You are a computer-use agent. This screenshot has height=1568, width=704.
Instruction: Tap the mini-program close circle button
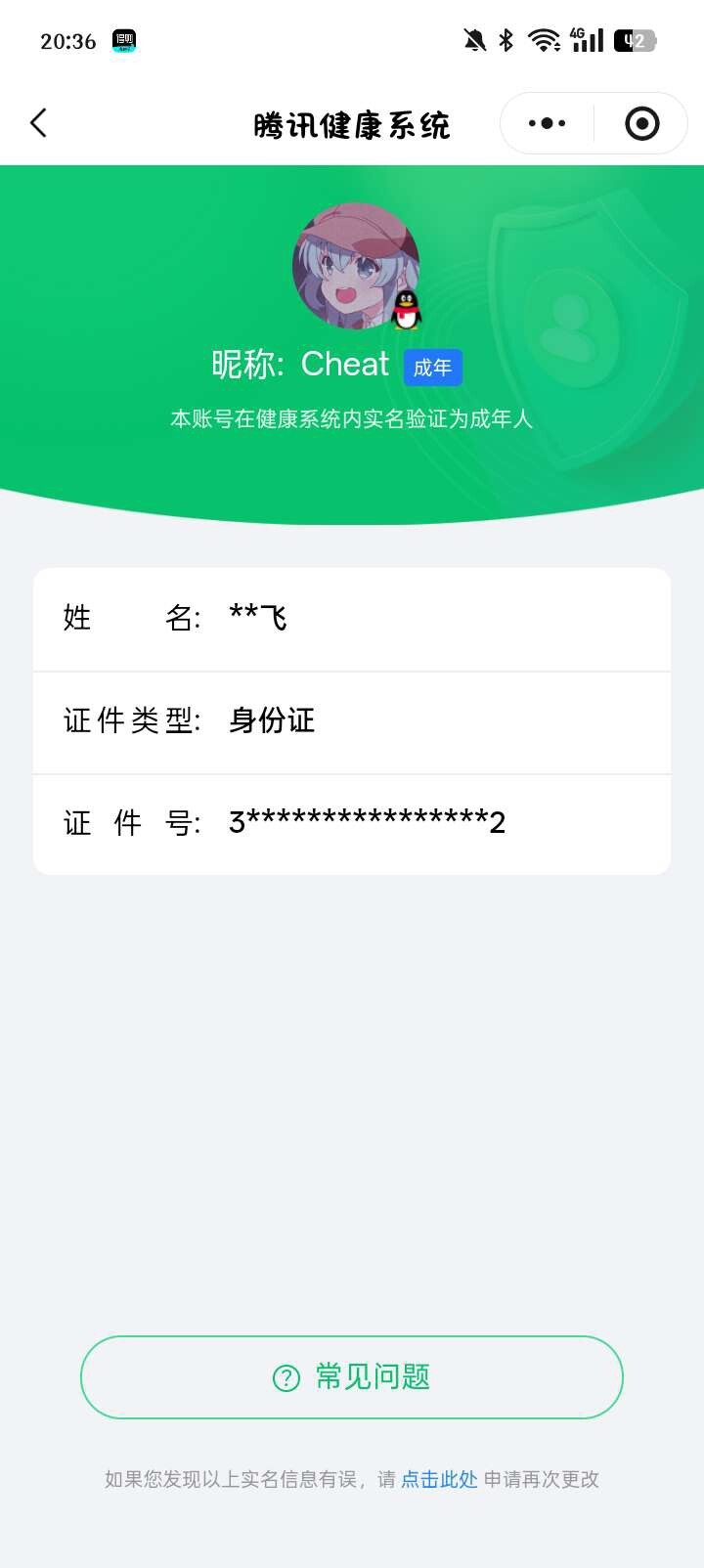(x=642, y=123)
